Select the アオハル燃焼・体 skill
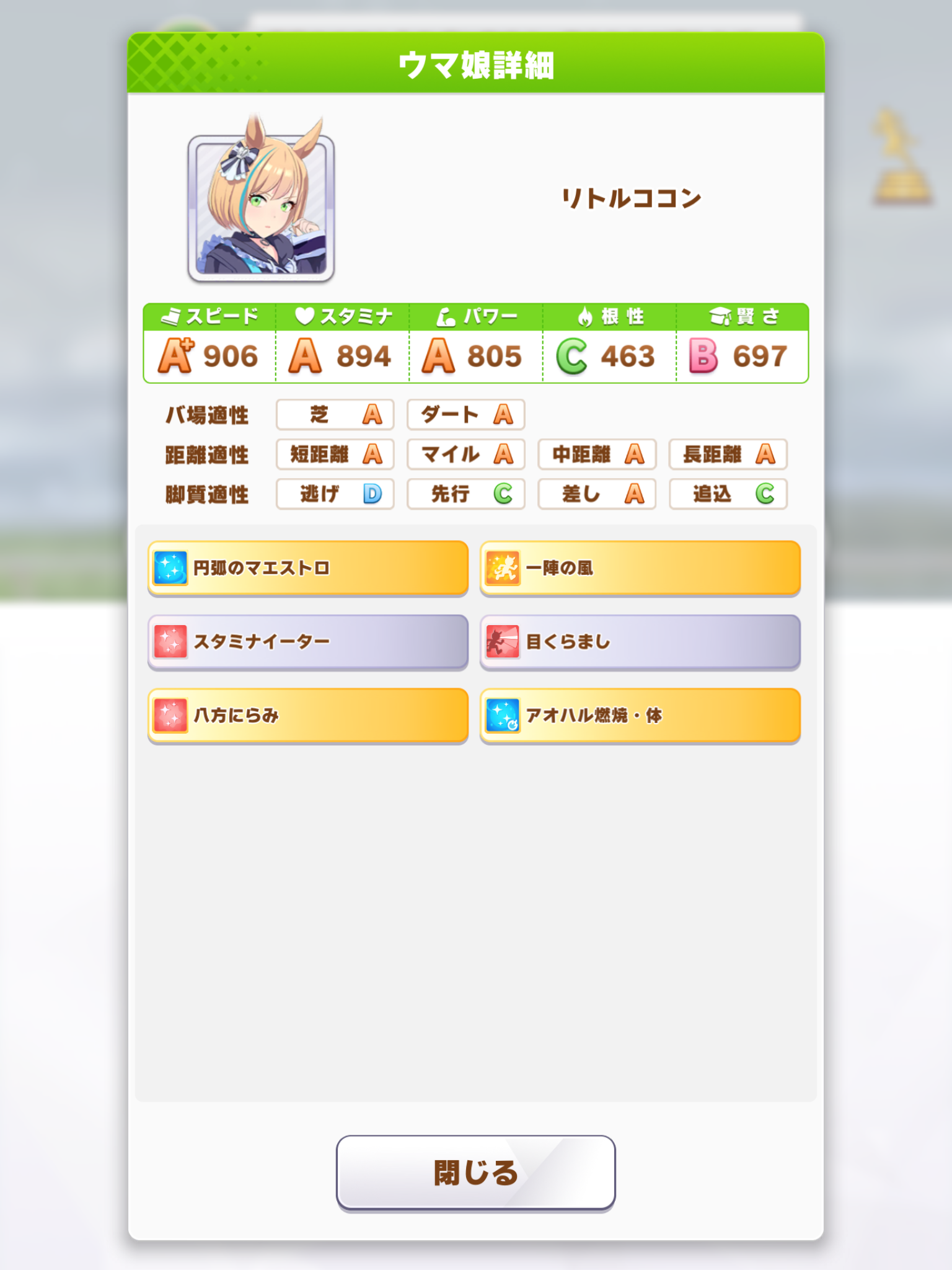The image size is (952, 1270). tap(640, 715)
